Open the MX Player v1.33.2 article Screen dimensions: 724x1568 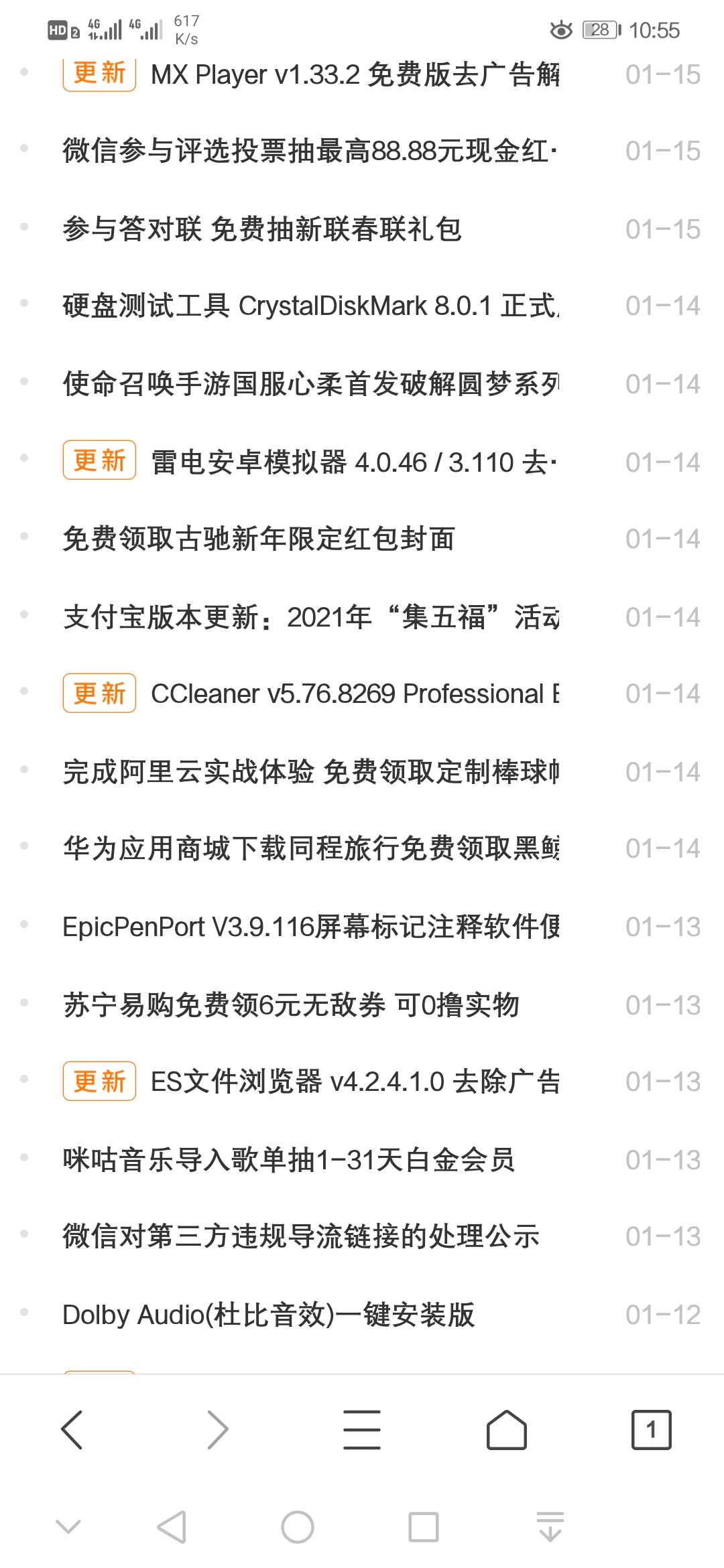point(355,74)
